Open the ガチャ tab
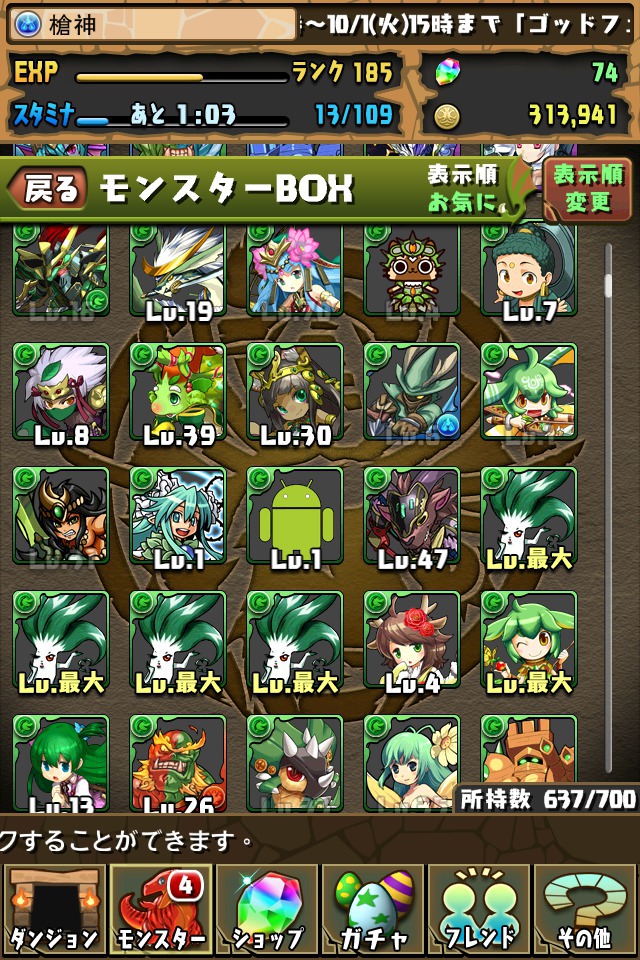The width and height of the screenshot is (640, 960). 373,910
